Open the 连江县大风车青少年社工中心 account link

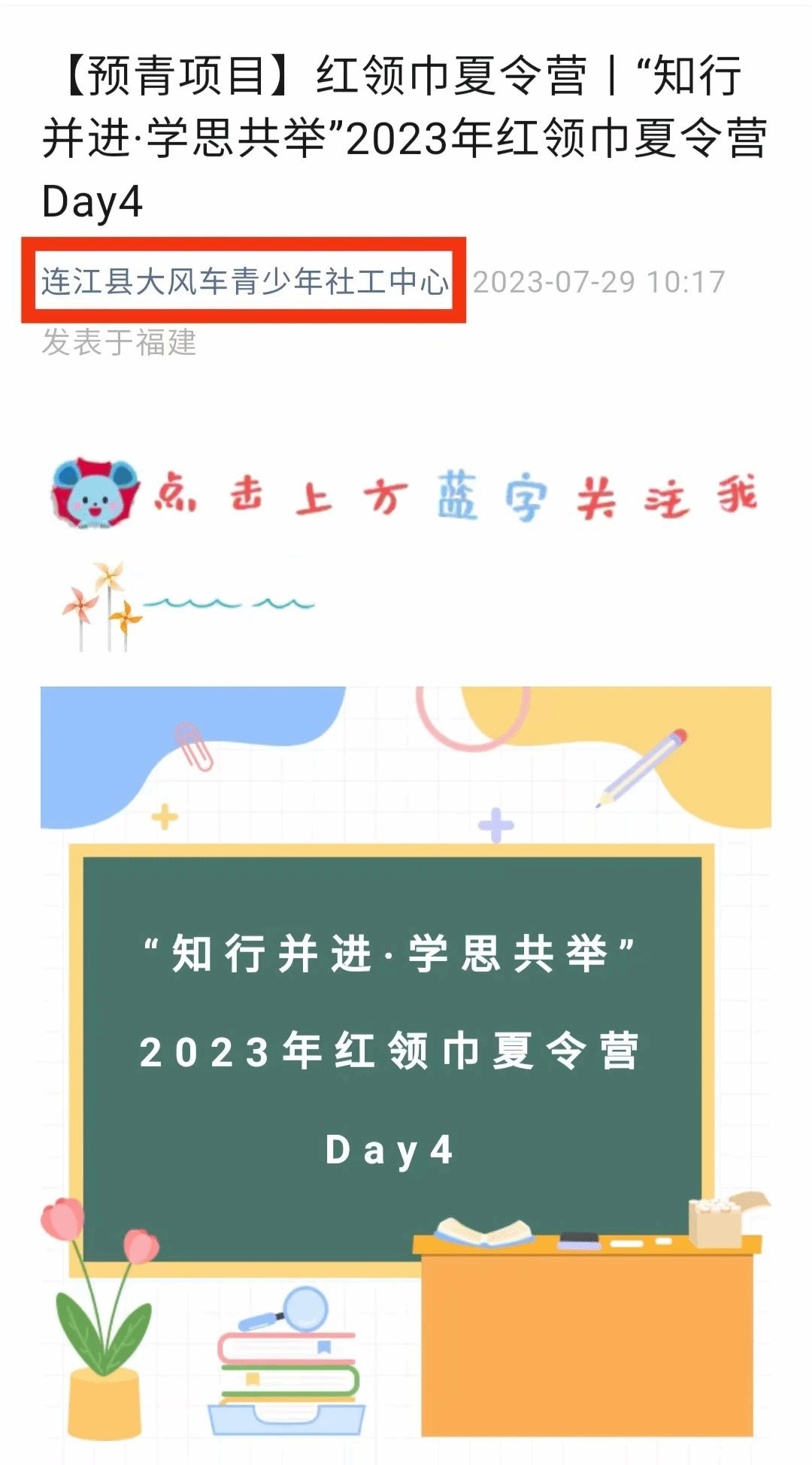pos(244,281)
